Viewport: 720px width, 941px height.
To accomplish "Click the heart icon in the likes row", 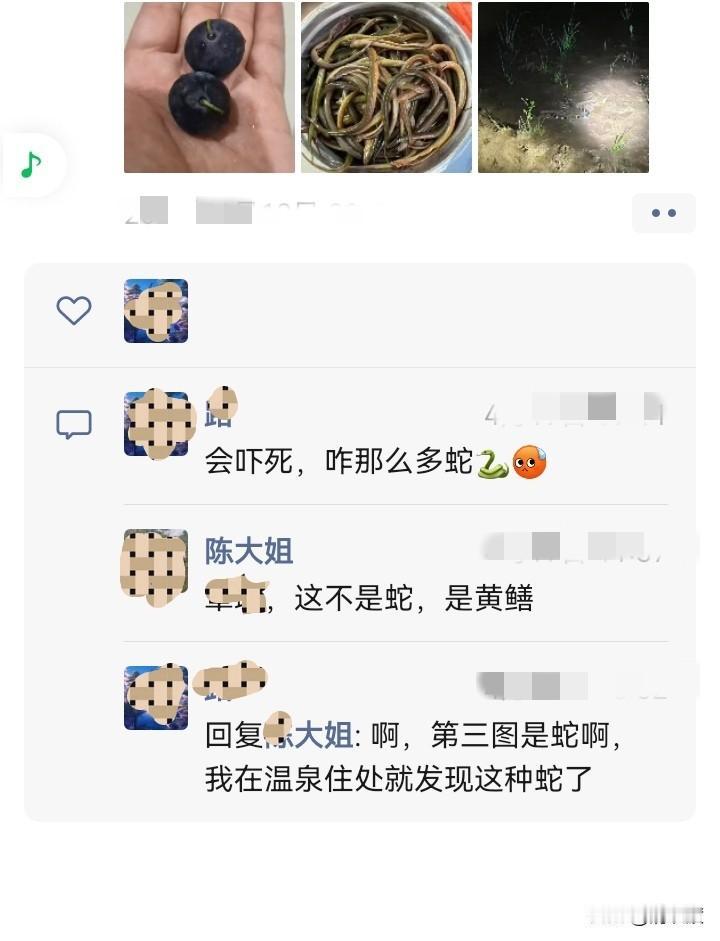I will (73, 311).
